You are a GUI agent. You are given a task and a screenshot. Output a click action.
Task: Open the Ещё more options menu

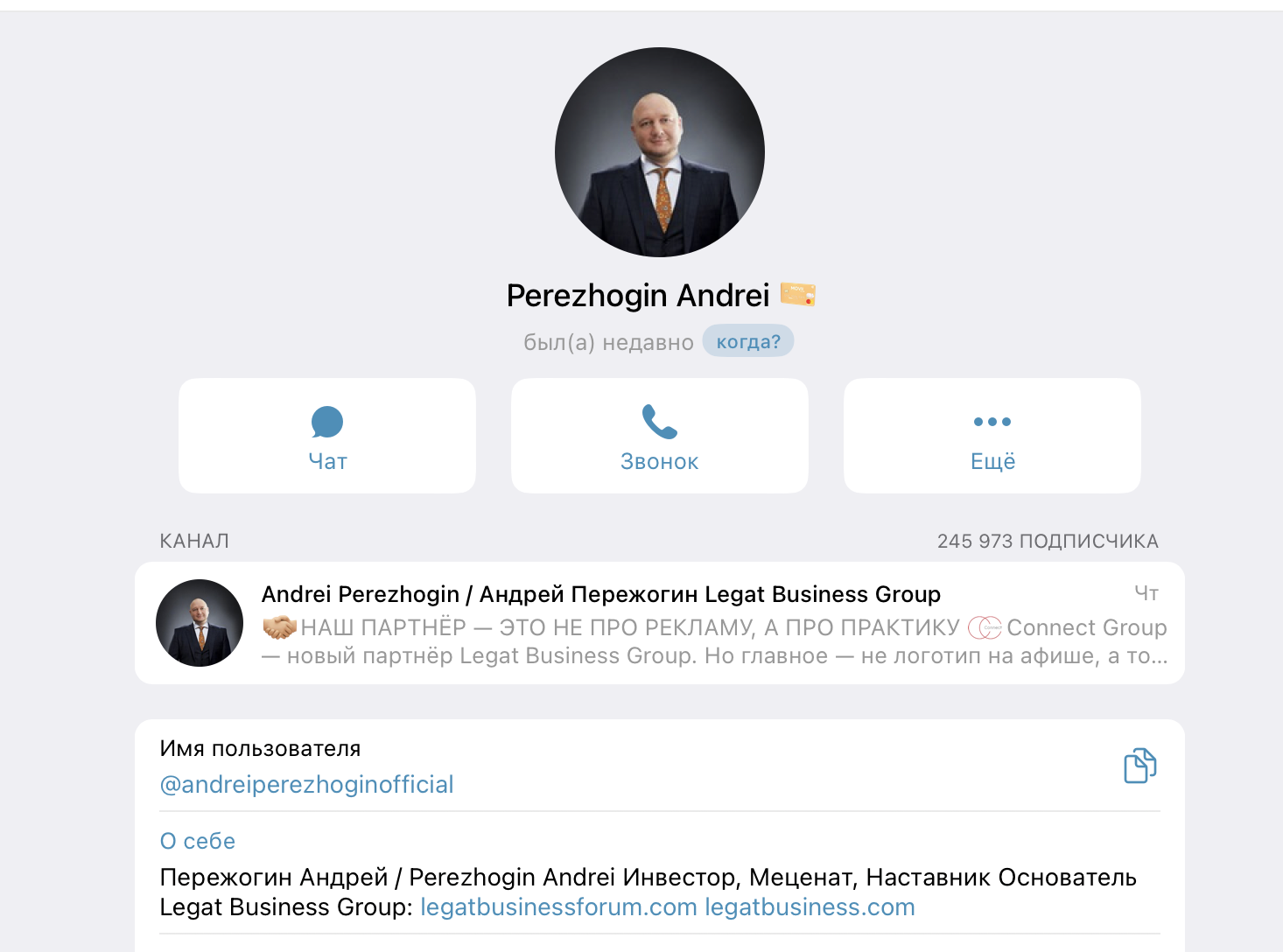tap(992, 436)
